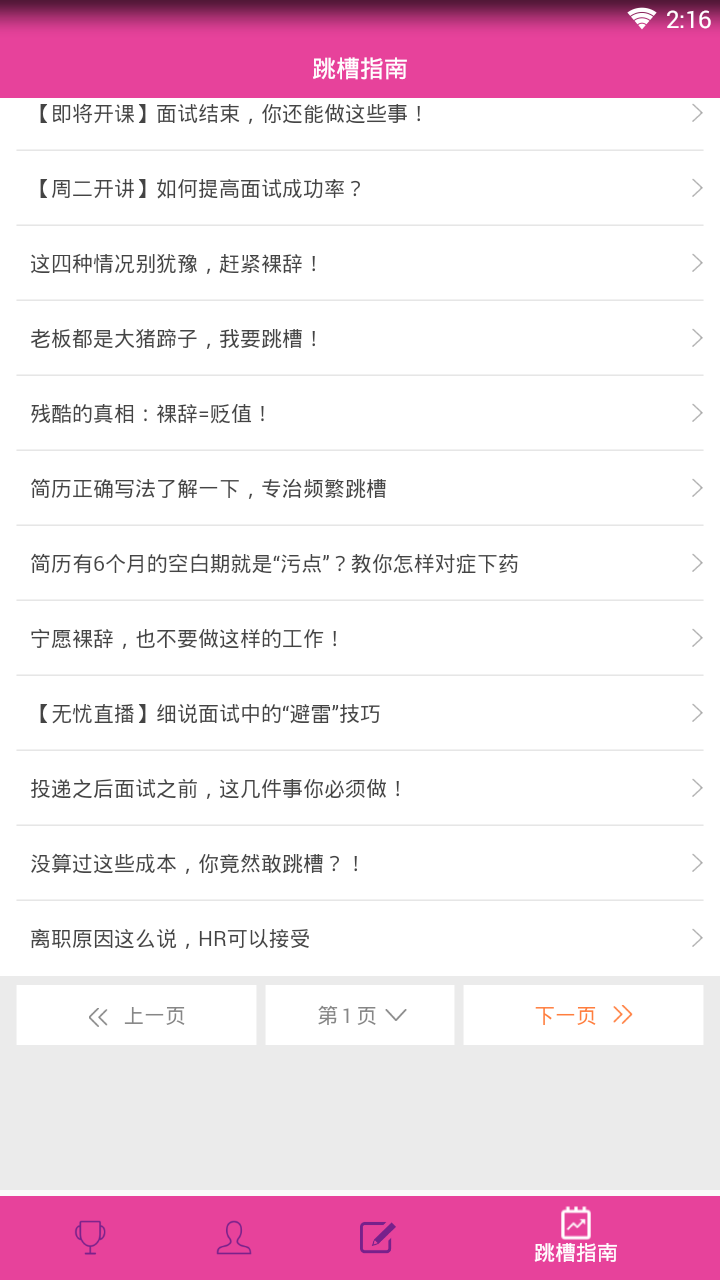Open 宁愿裸辞,也不要做这样的工作!
720x1280 pixels.
pyautogui.click(x=360, y=638)
